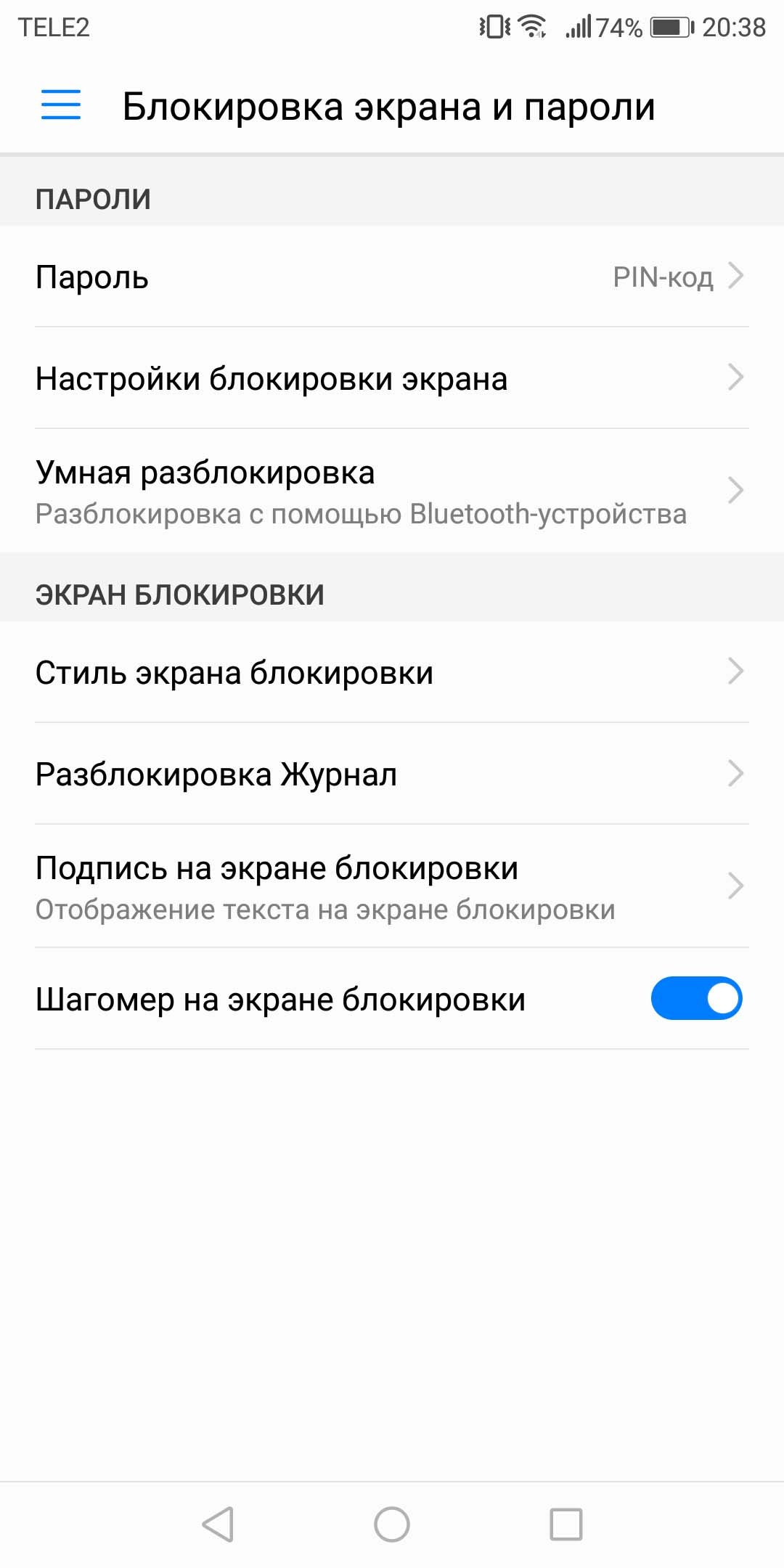Open Умная разблокировка settings
784x1568 pixels.
(x=392, y=491)
